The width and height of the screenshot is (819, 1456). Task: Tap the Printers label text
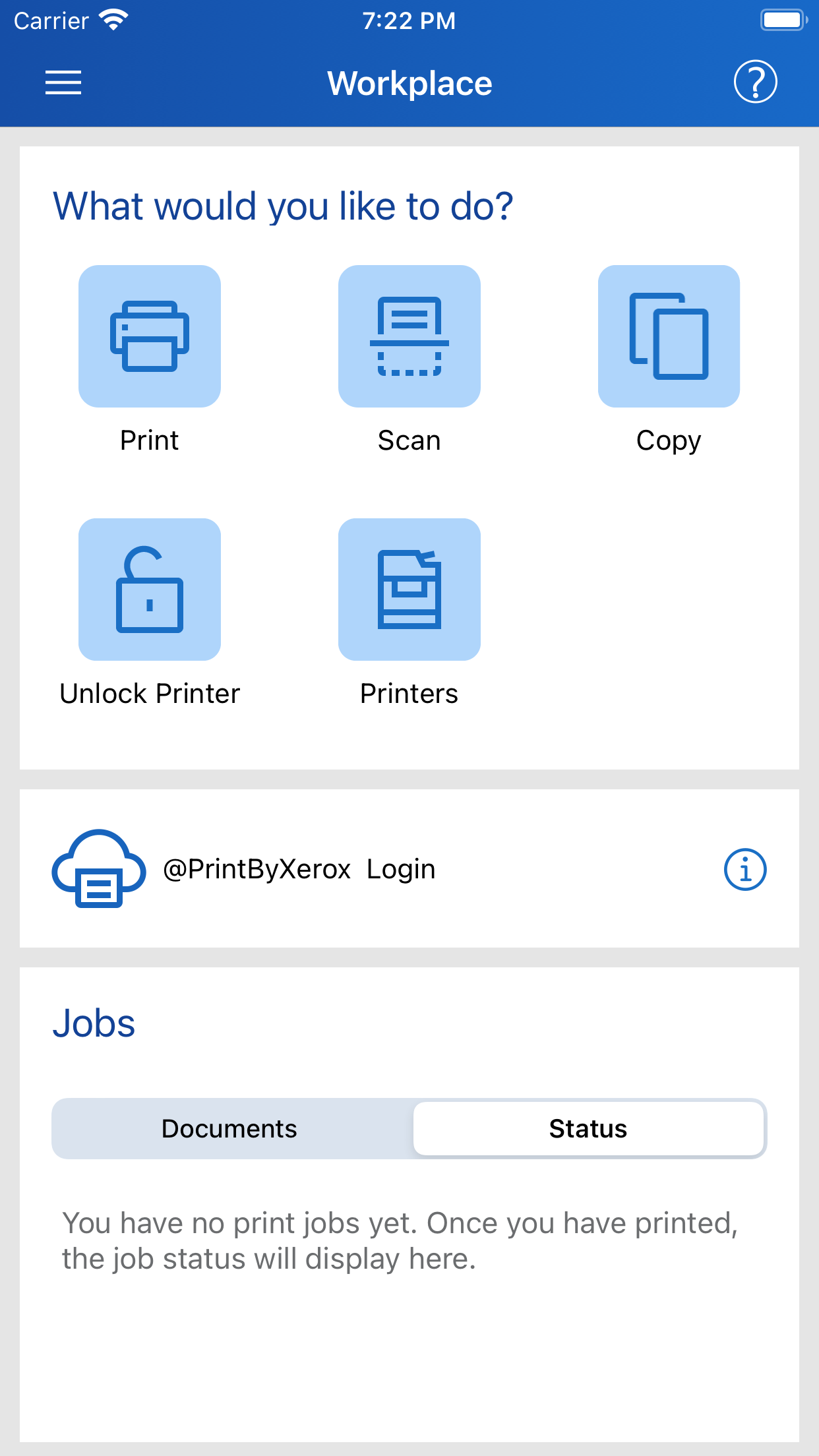[409, 693]
